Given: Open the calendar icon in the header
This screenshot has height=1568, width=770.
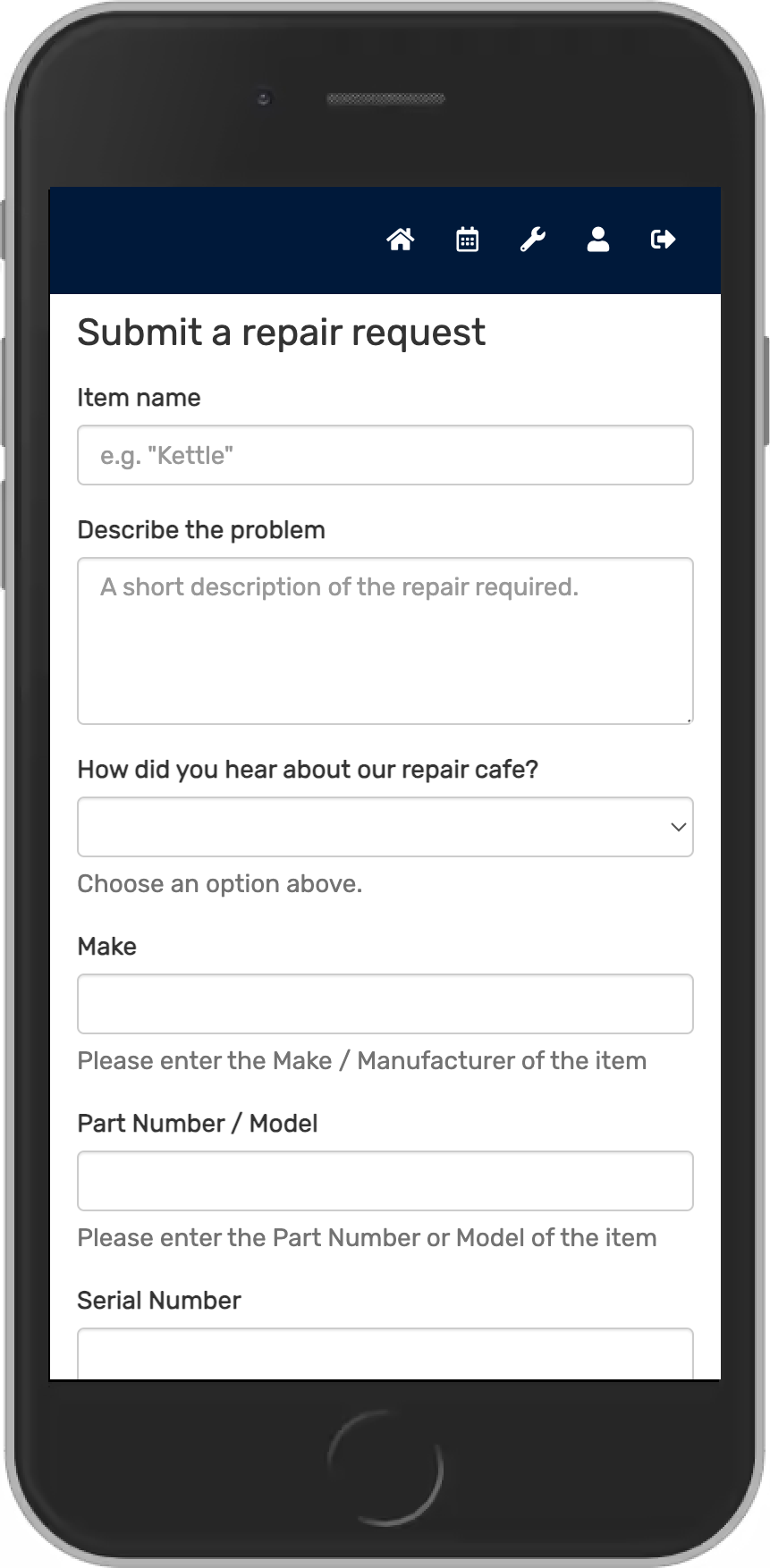Looking at the screenshot, I should (x=467, y=240).
